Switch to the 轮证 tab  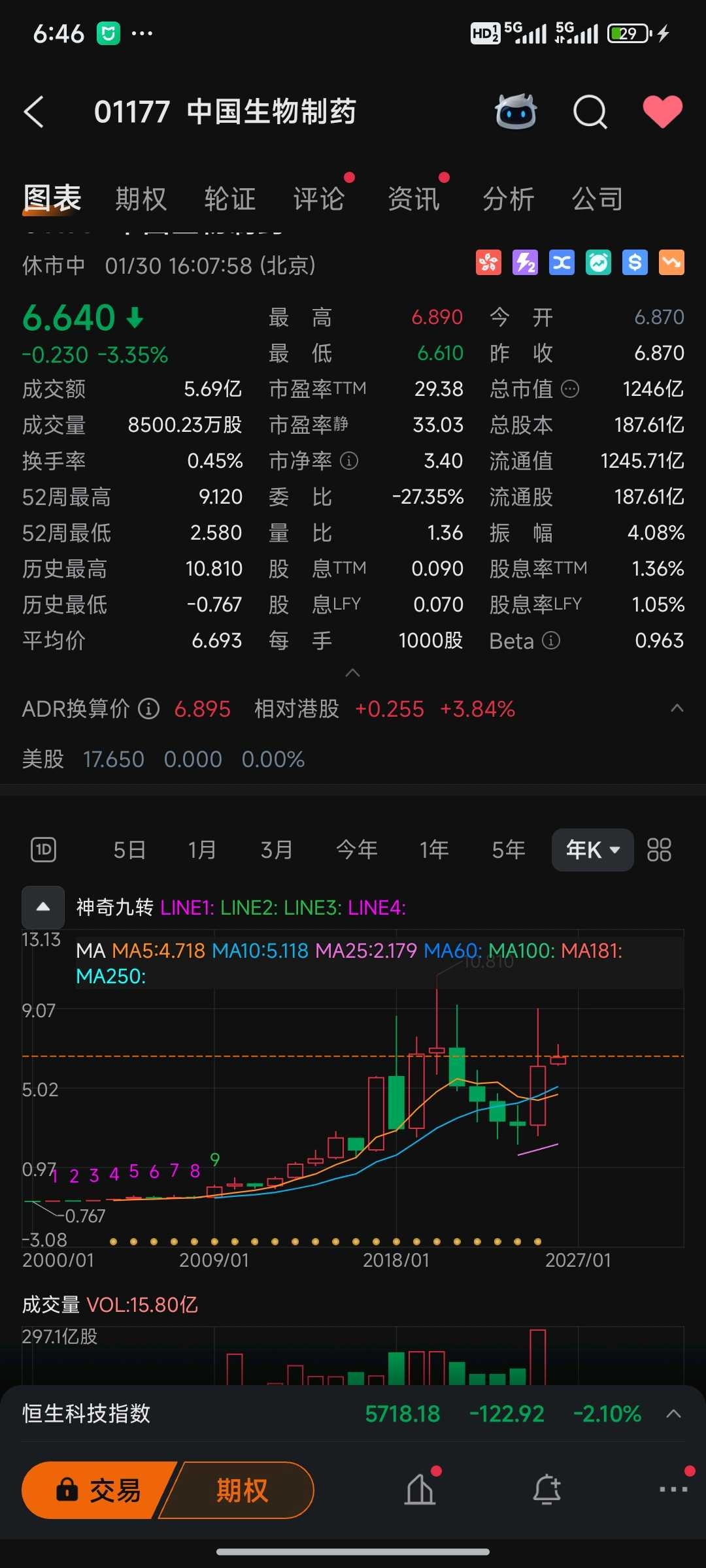pos(230,199)
